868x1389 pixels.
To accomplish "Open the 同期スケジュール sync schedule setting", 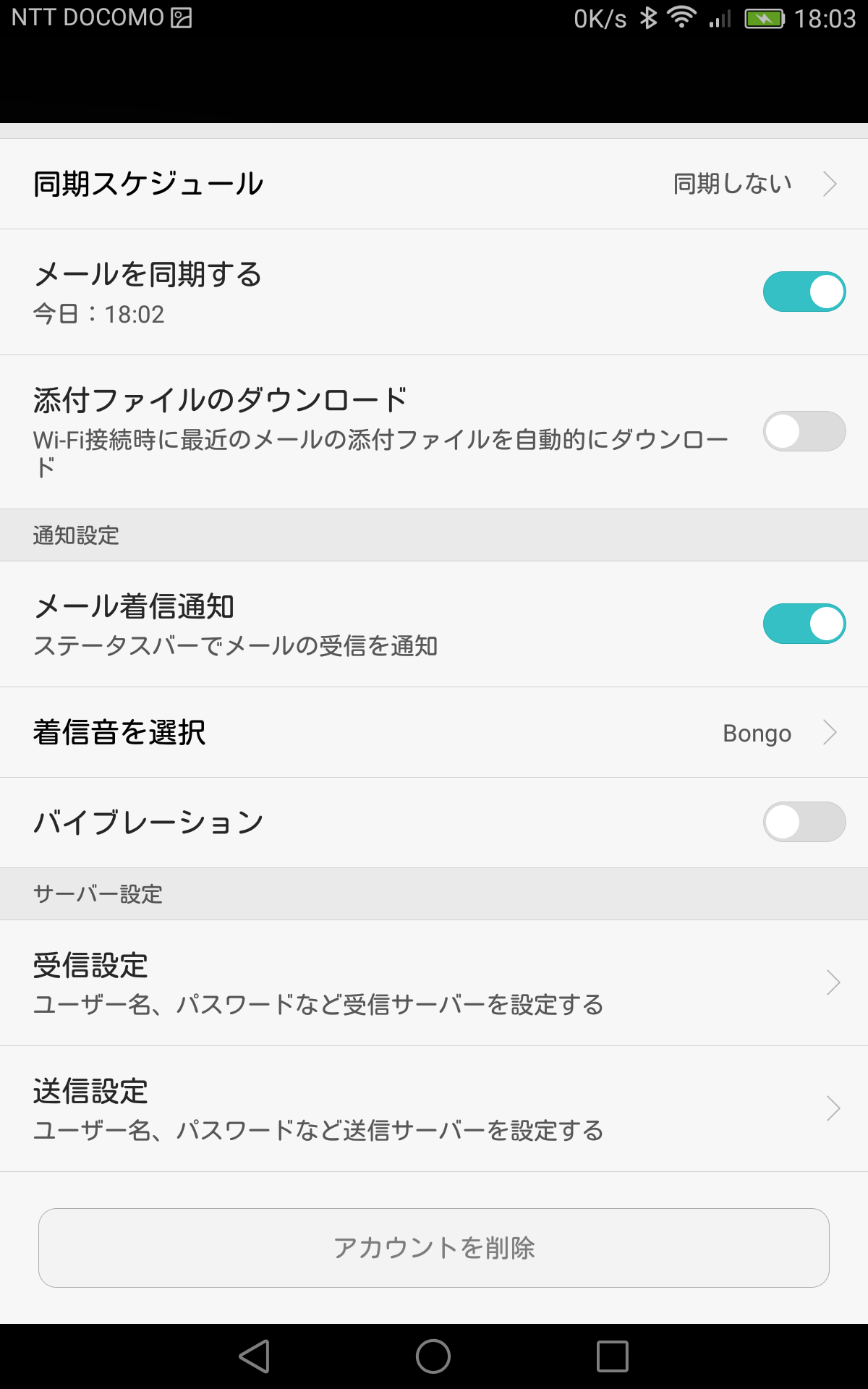I will pyautogui.click(x=434, y=184).
